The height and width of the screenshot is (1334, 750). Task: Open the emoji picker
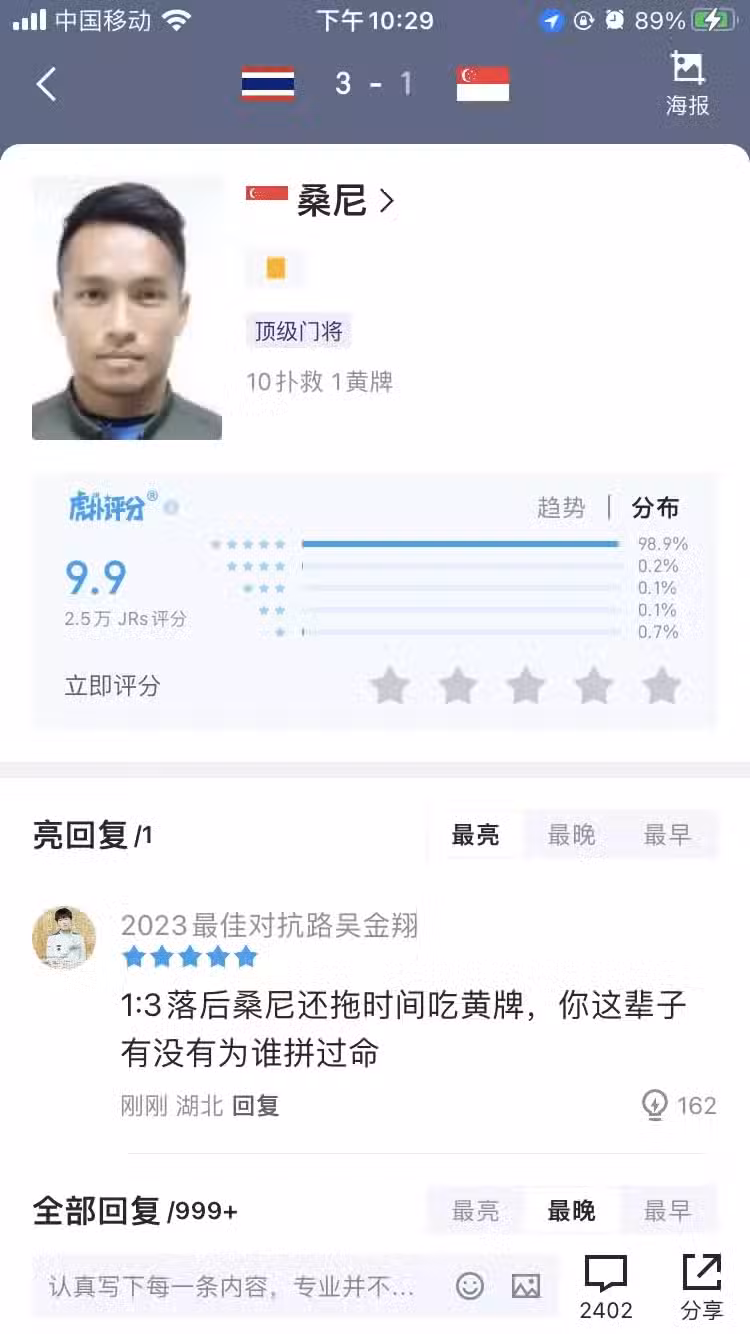pos(470,1286)
